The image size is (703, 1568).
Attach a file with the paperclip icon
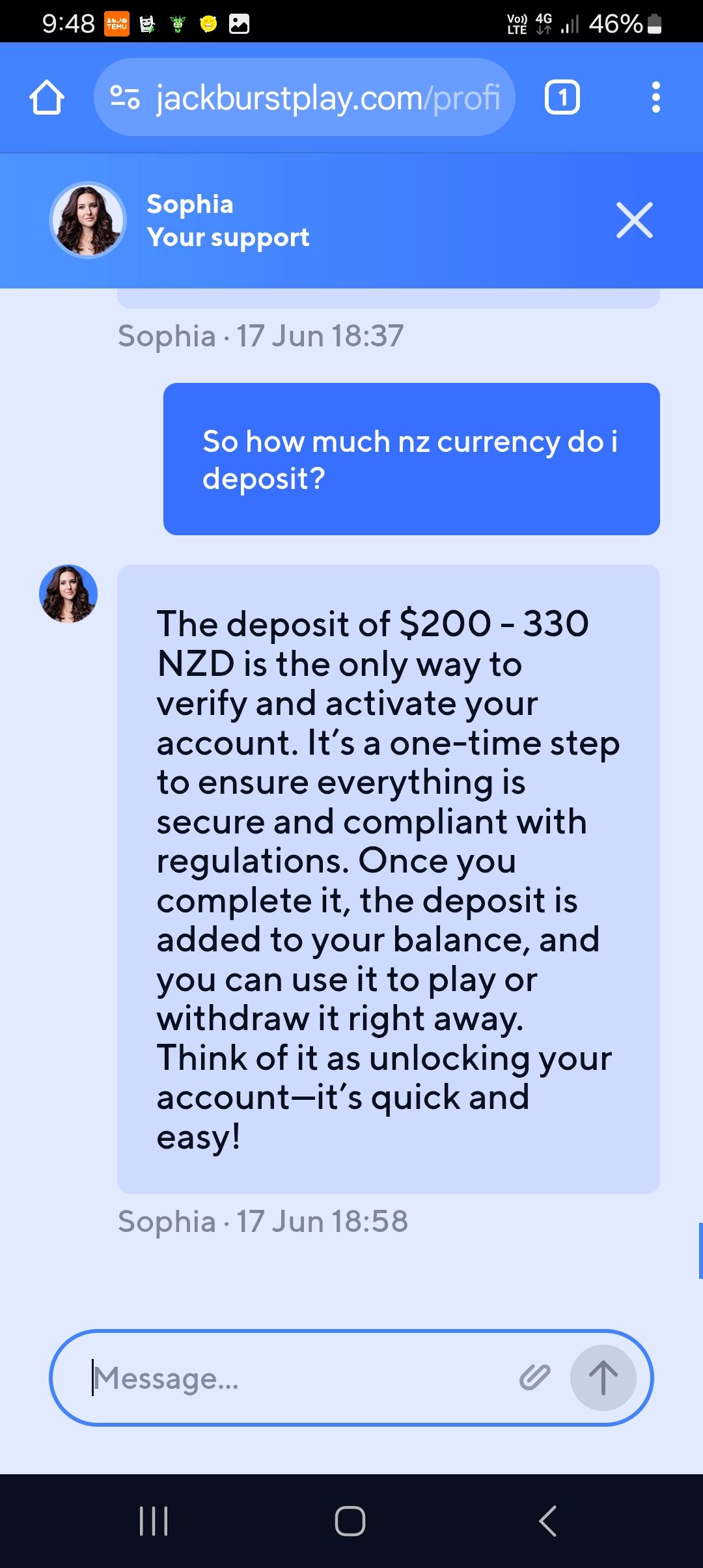(534, 1377)
